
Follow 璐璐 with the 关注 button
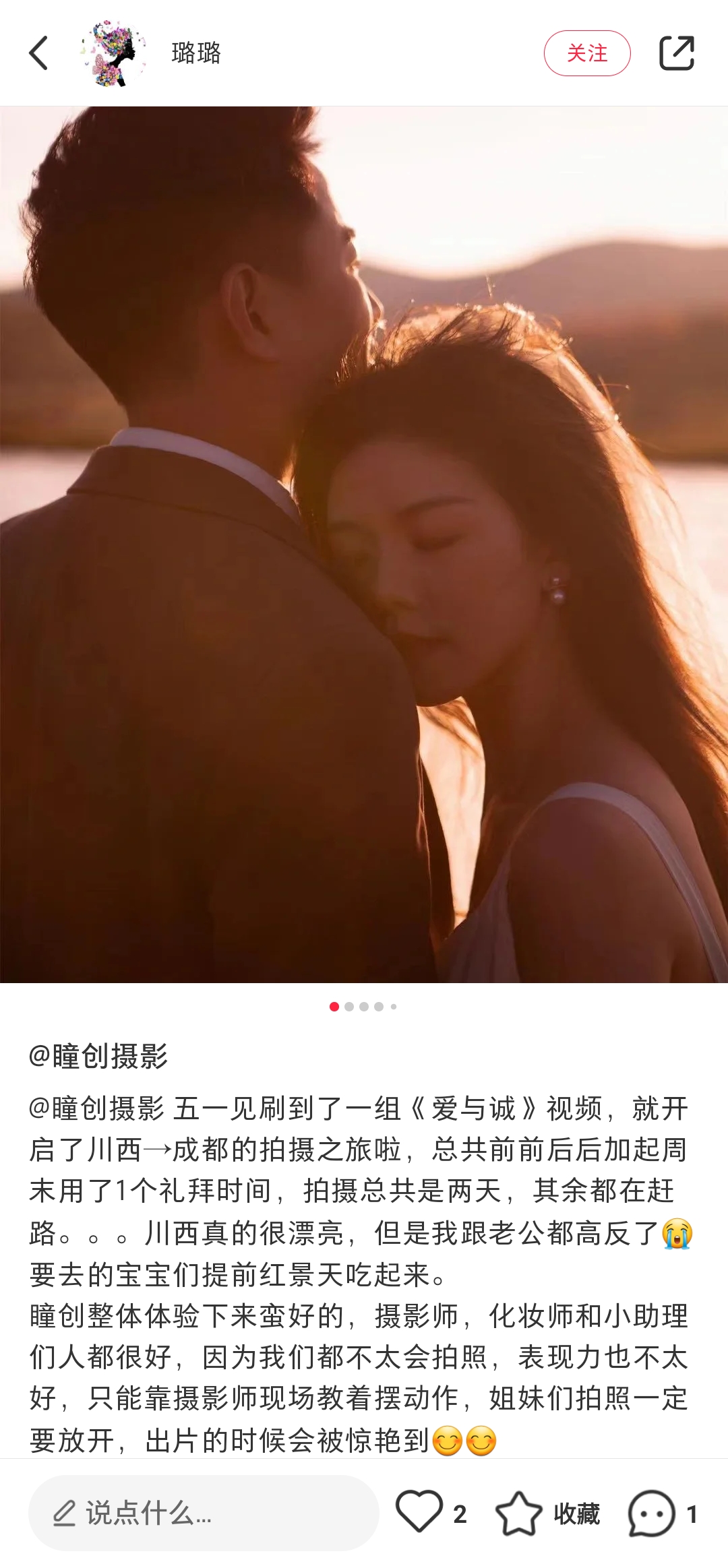coord(586,53)
